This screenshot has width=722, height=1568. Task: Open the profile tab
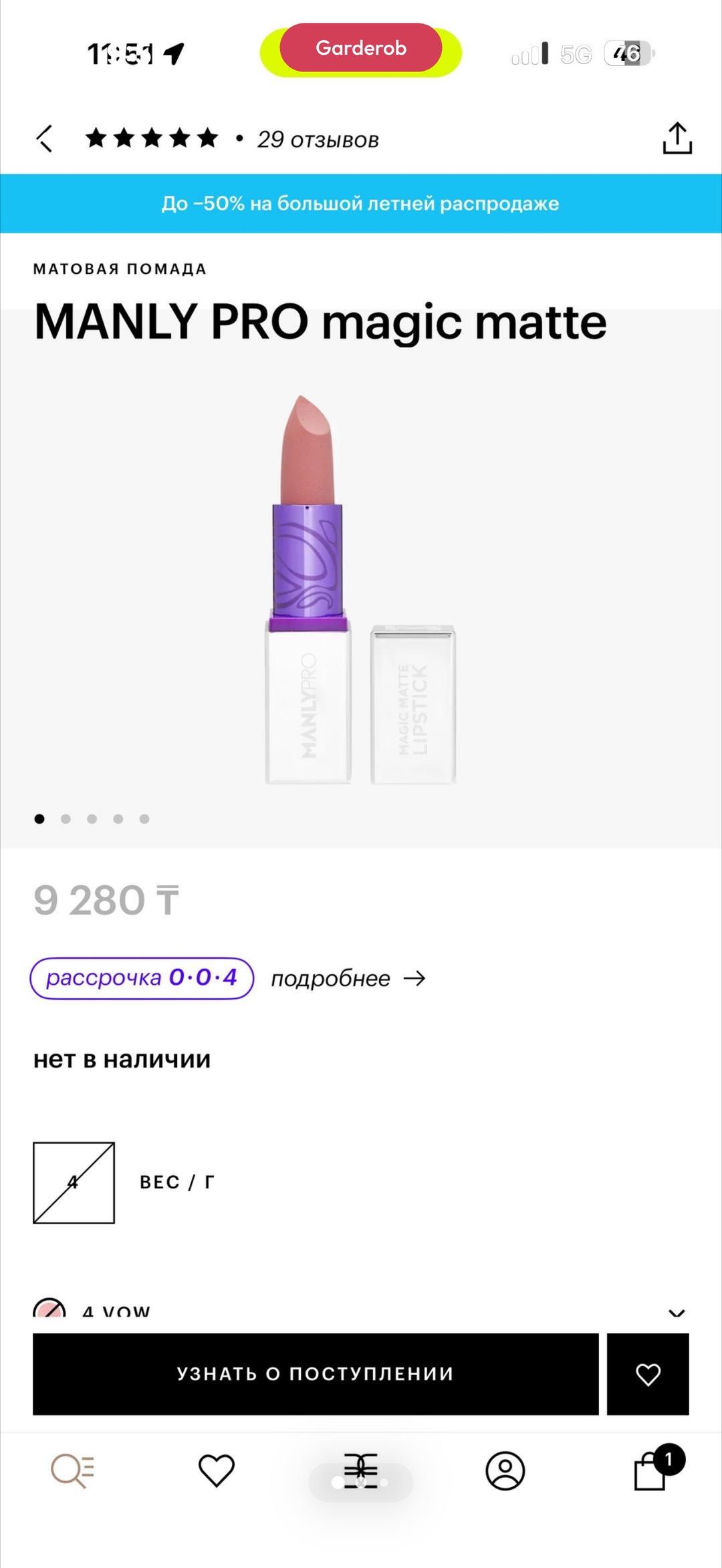pos(505,1470)
